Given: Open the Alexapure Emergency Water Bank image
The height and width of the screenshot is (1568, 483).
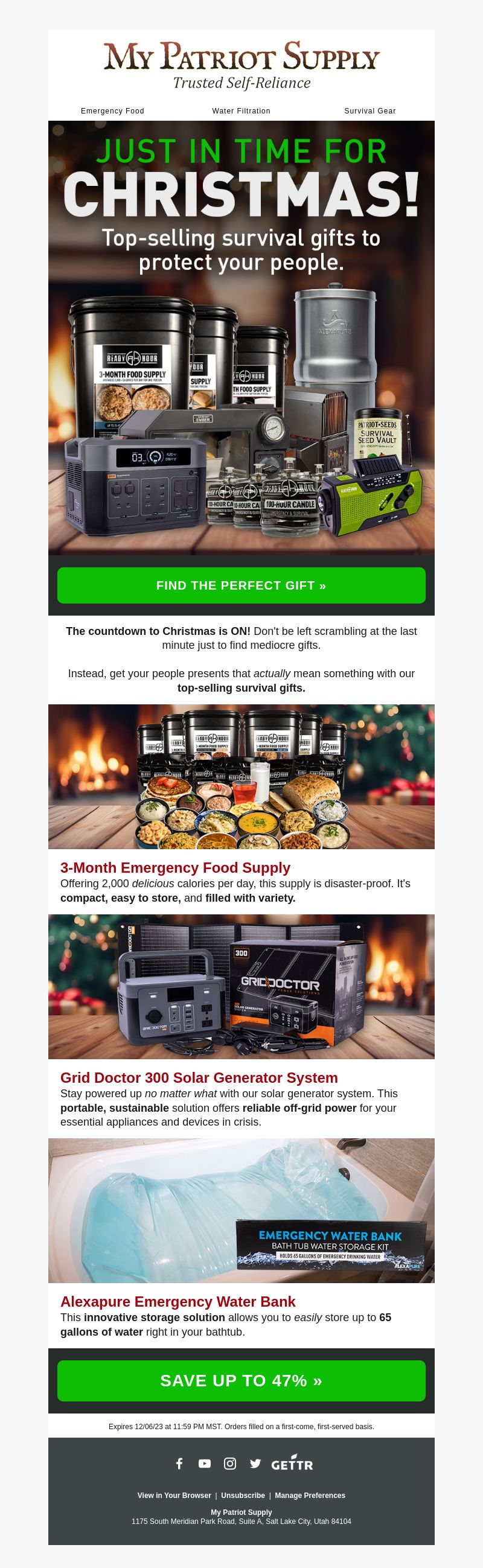Looking at the screenshot, I should point(241,1210).
